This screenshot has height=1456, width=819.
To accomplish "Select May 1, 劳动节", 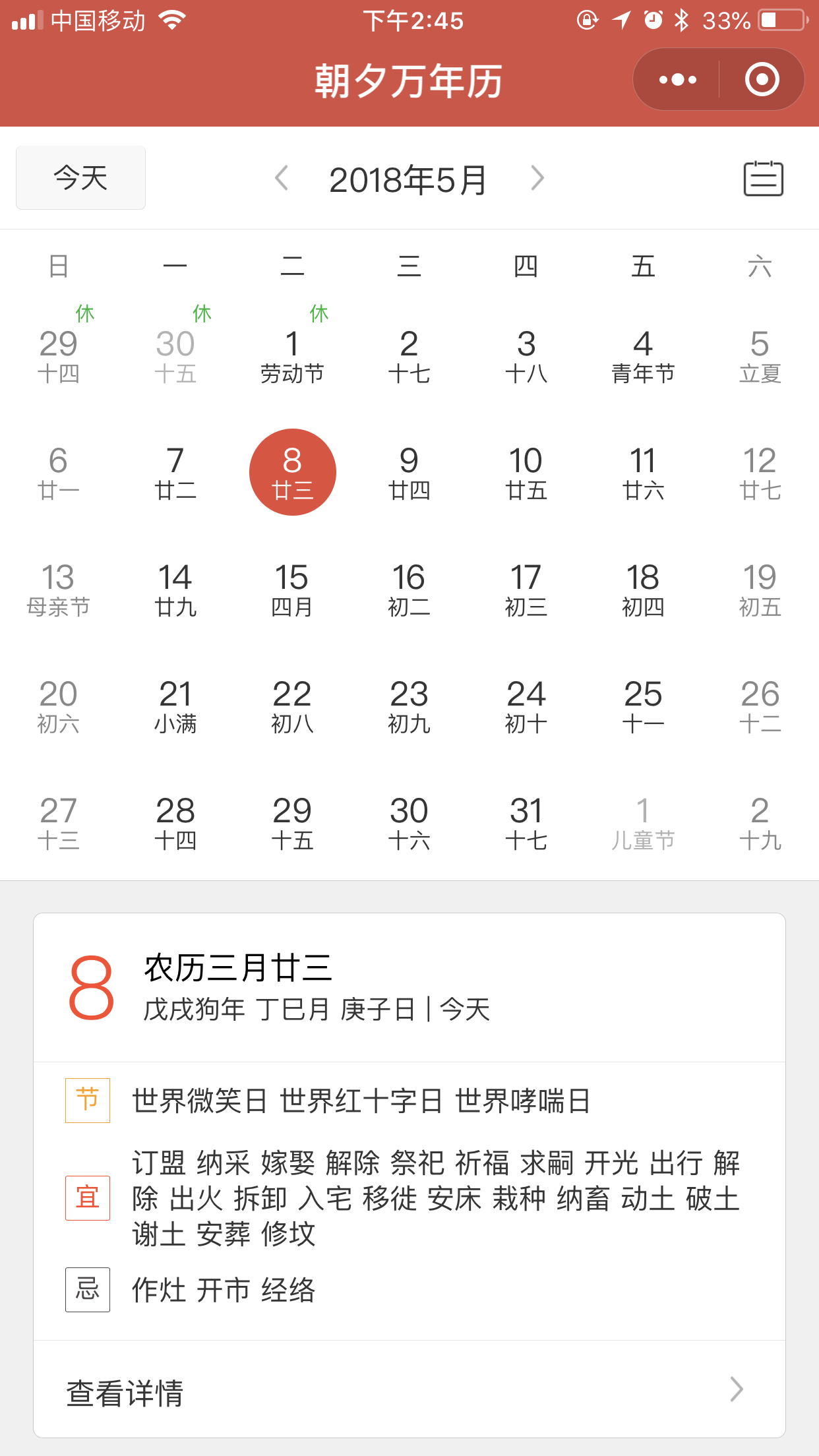I will click(292, 356).
